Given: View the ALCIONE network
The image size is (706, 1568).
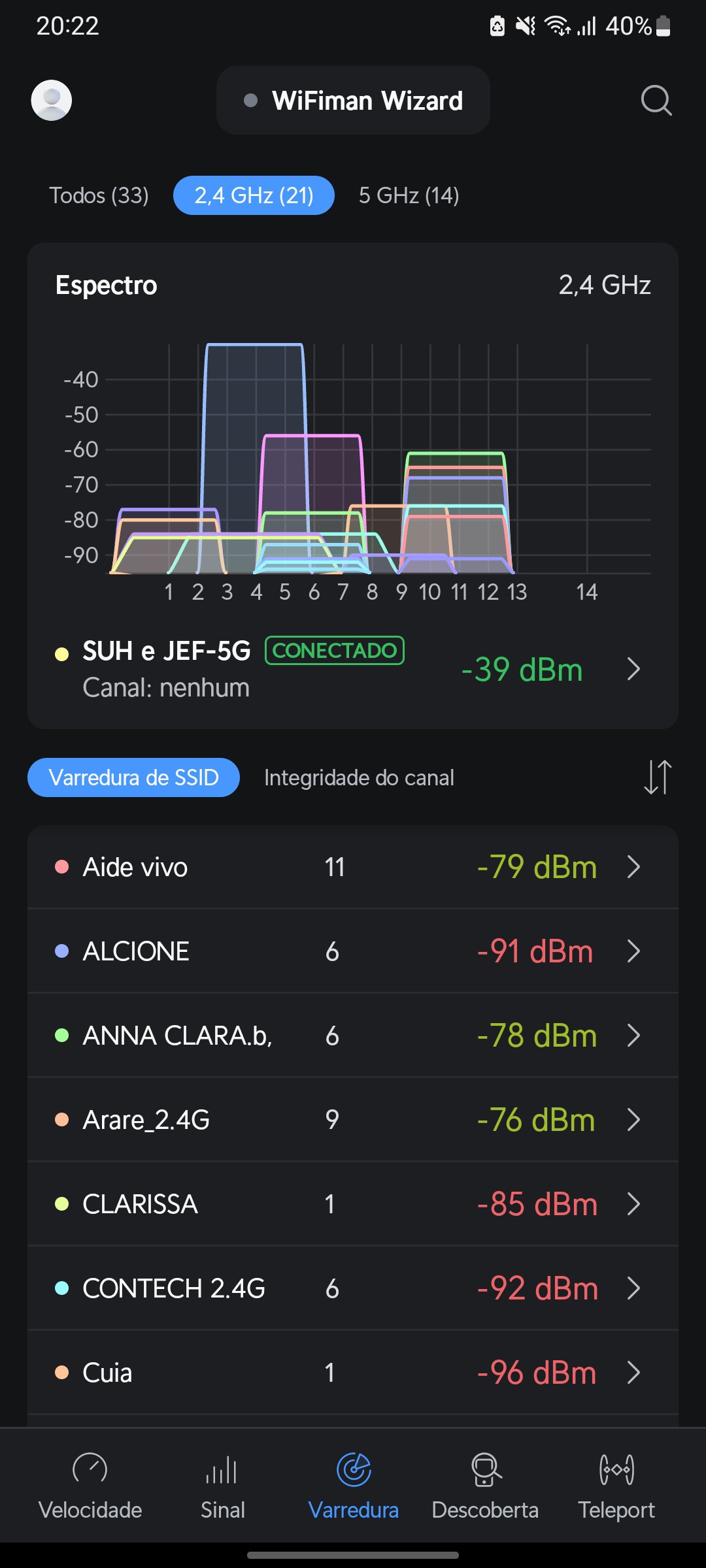Looking at the screenshot, I should (x=353, y=951).
